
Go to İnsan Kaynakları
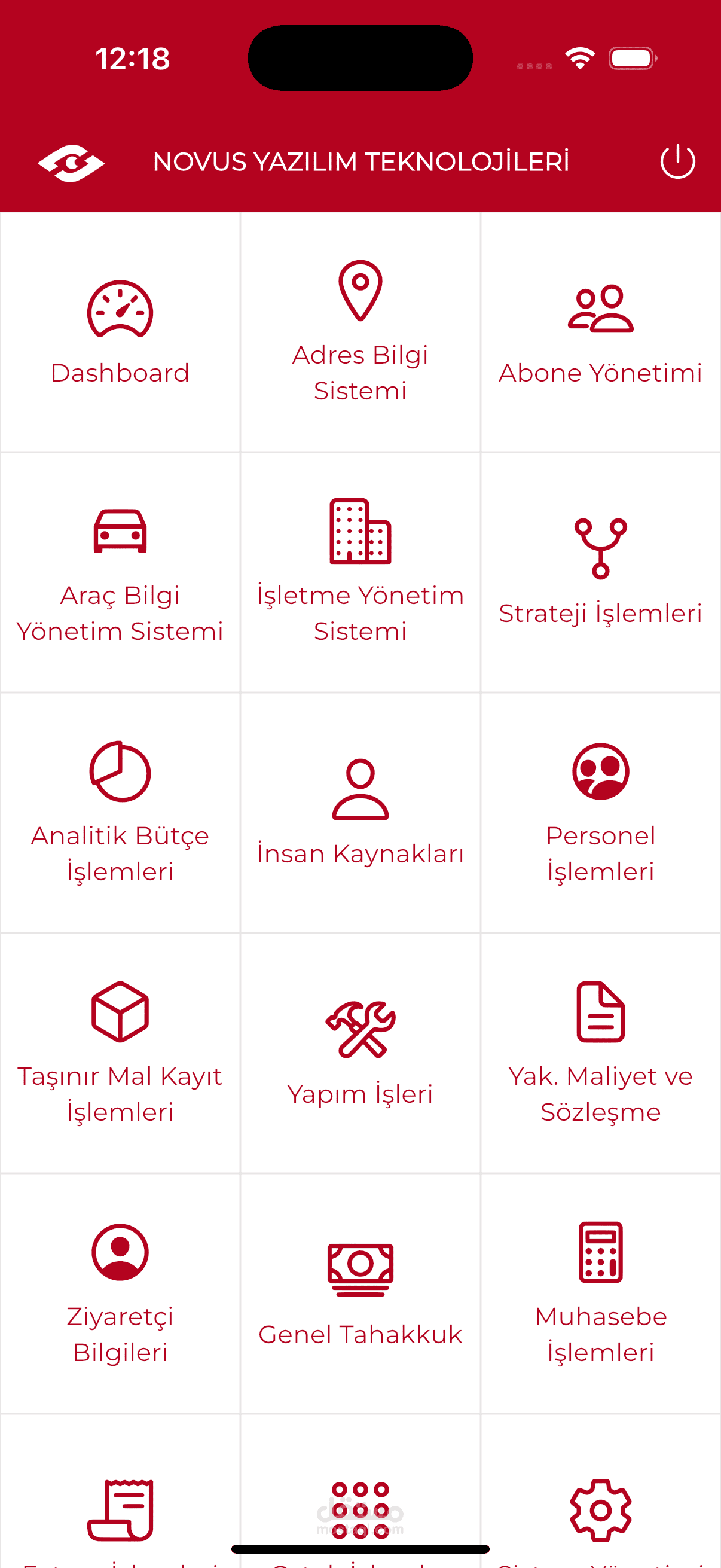tap(360, 813)
